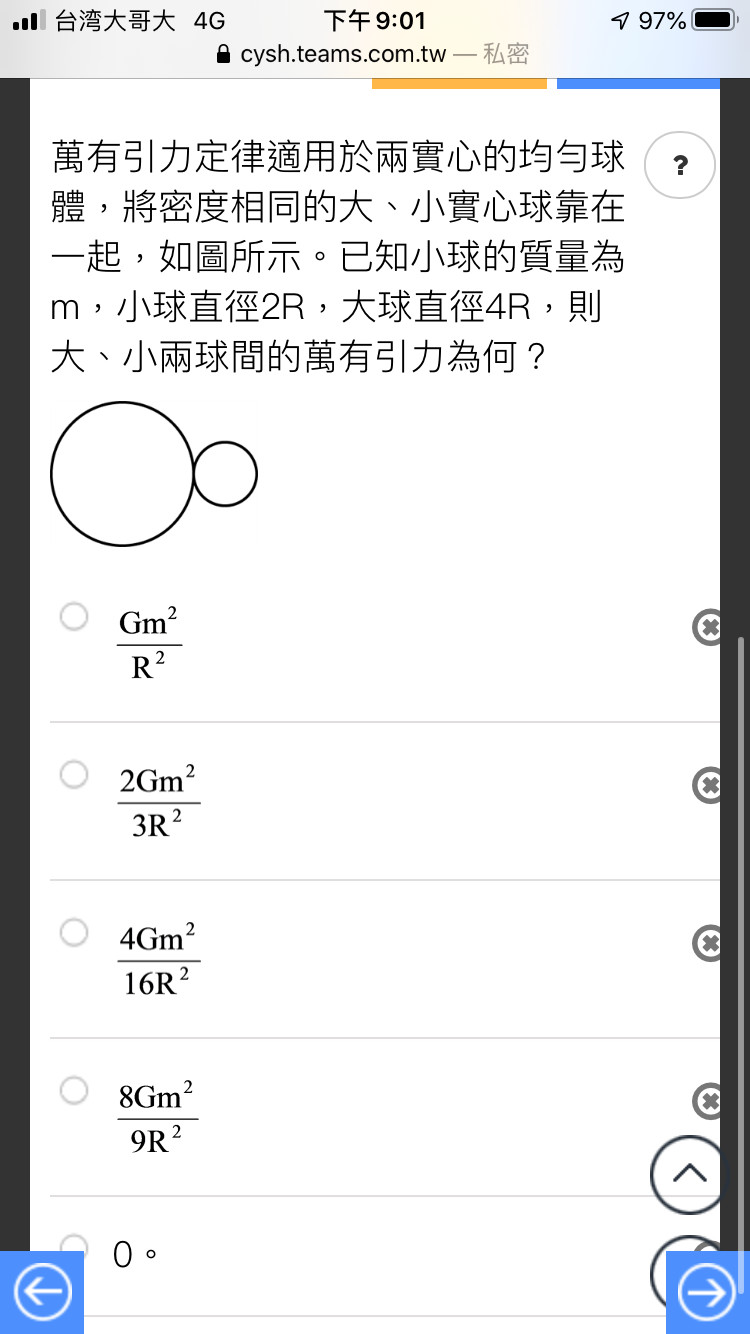Go to the next question arrow

pyautogui.click(x=707, y=1292)
